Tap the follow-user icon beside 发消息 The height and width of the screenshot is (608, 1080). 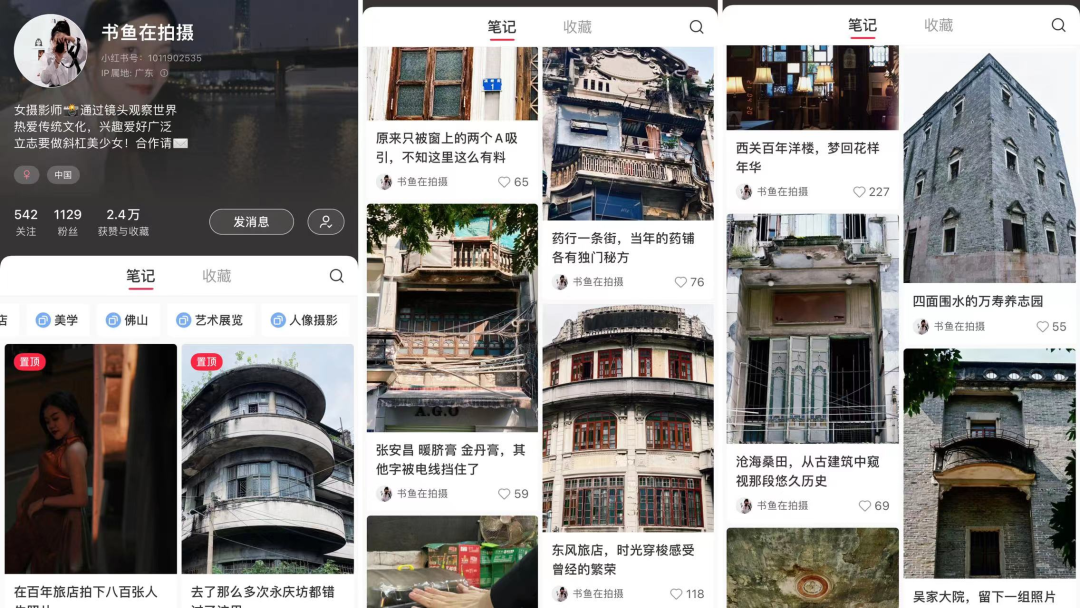[x=326, y=222]
